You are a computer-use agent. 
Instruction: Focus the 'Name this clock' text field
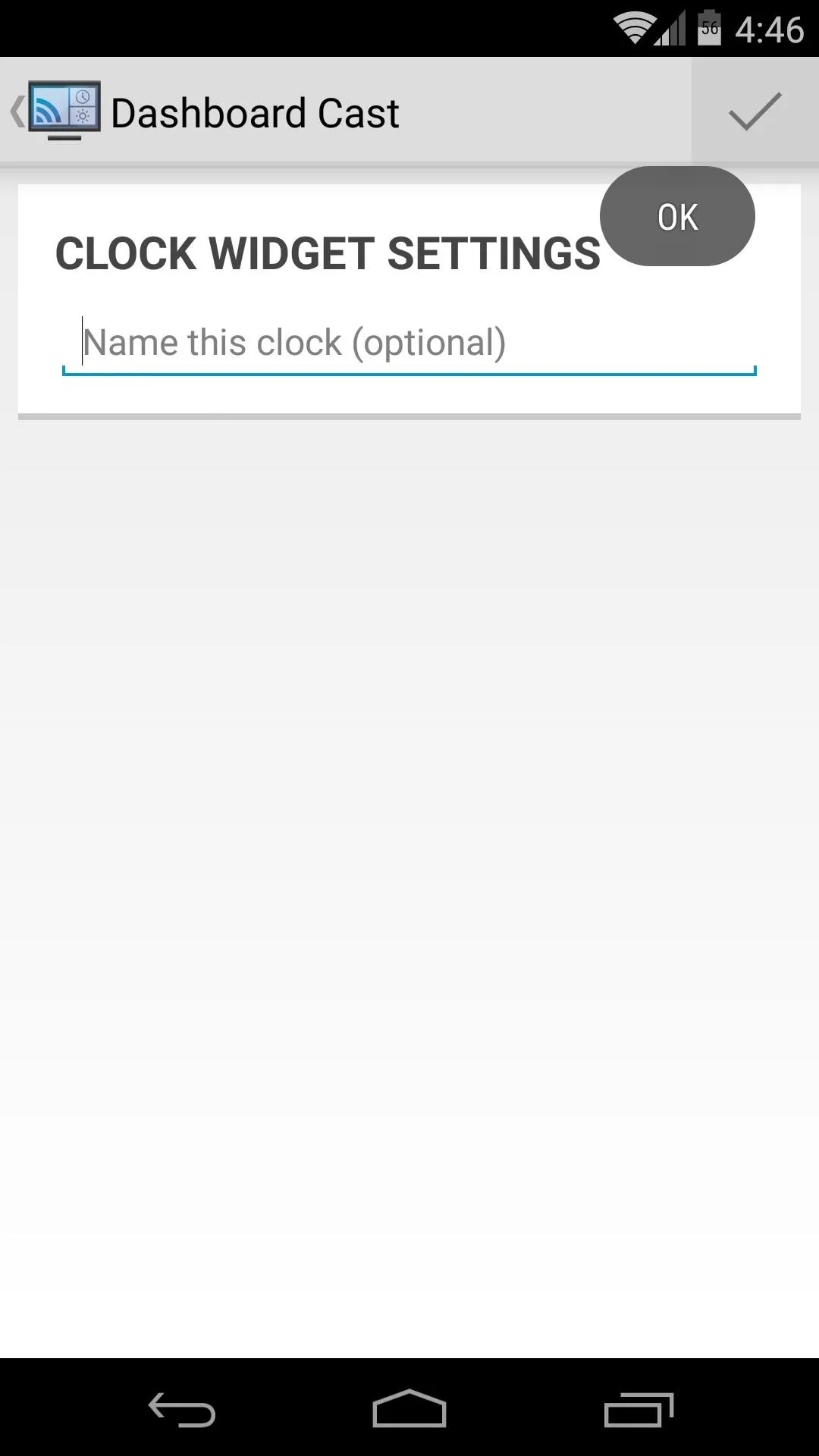[409, 344]
